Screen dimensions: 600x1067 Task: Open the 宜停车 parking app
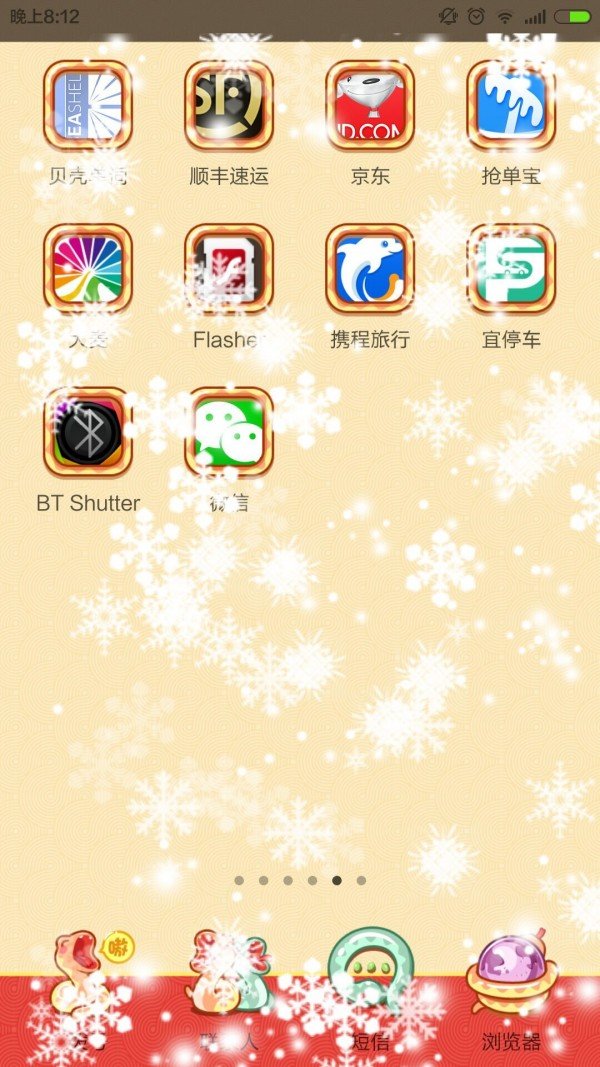[511, 269]
